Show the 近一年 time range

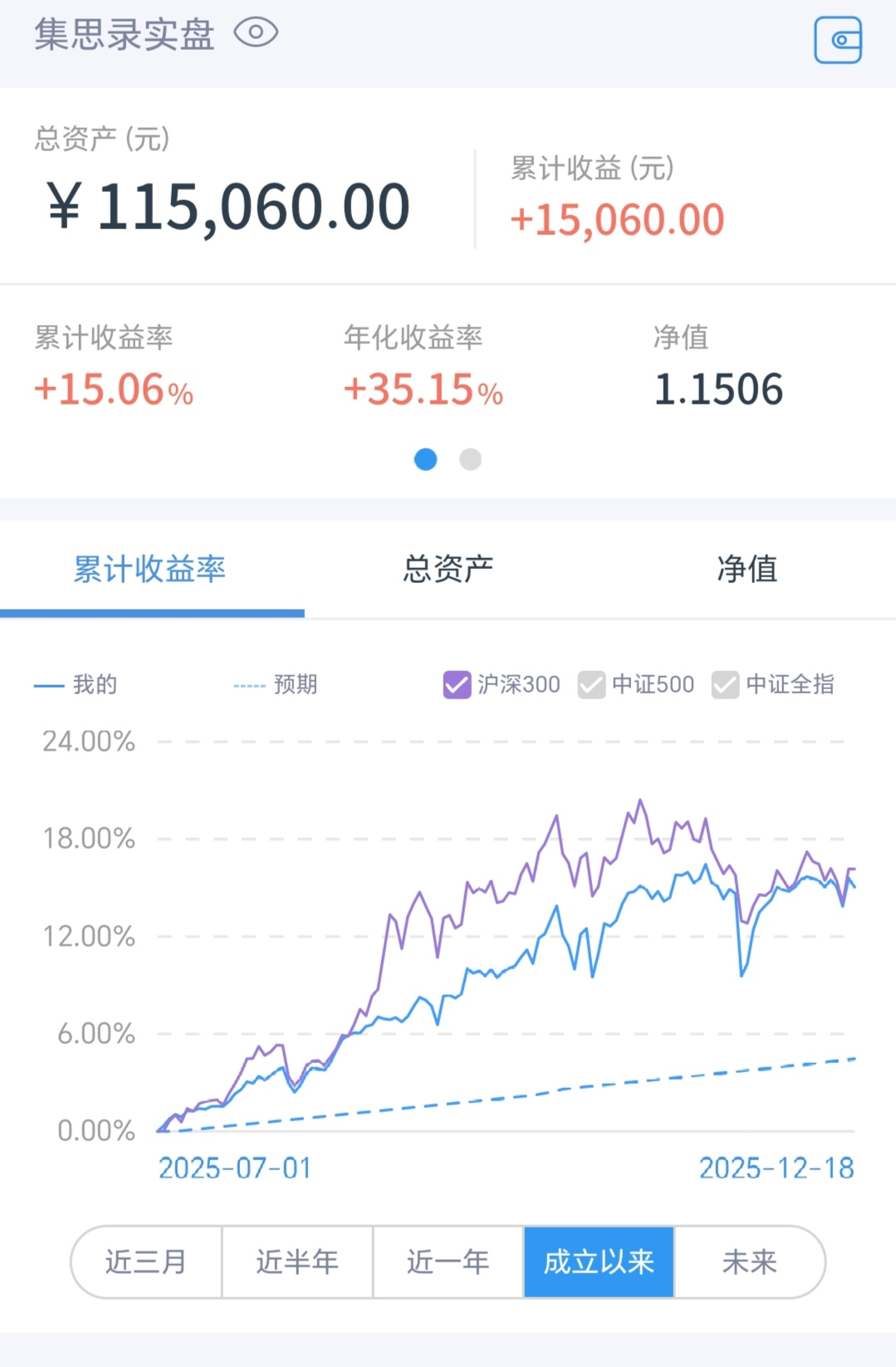point(448,1262)
